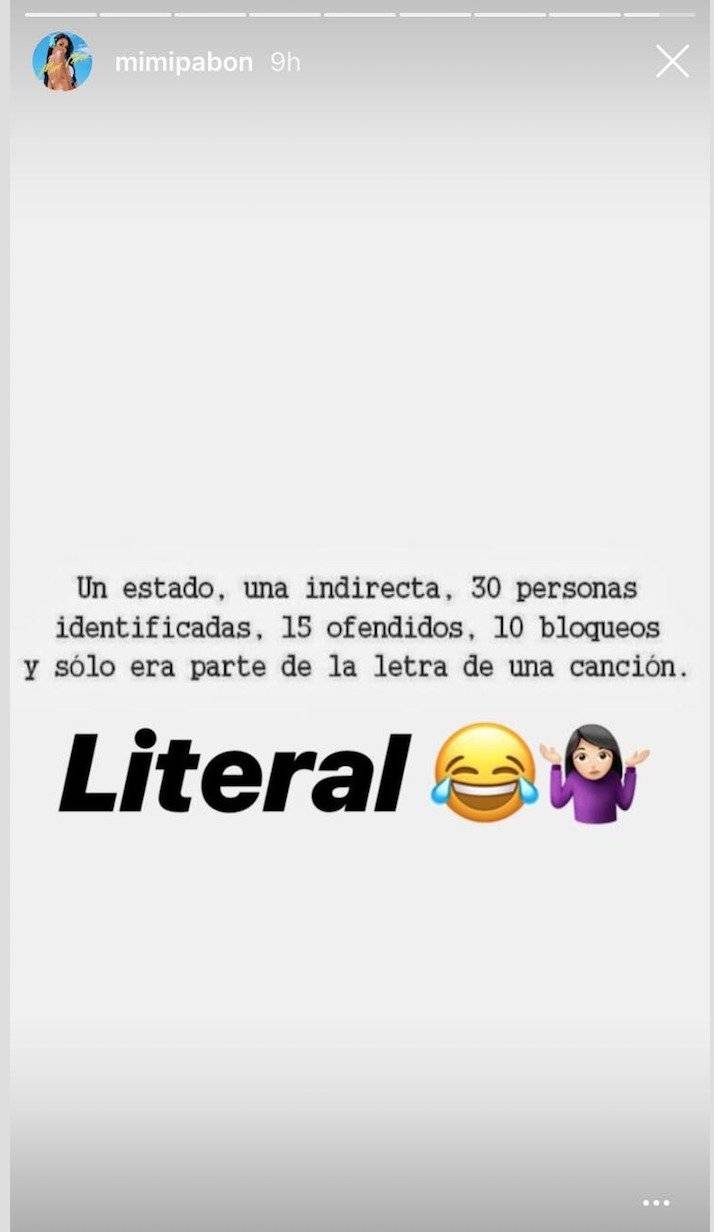Open the mimipabon username link
Image resolution: width=714 pixels, height=1232 pixels.
click(x=183, y=63)
